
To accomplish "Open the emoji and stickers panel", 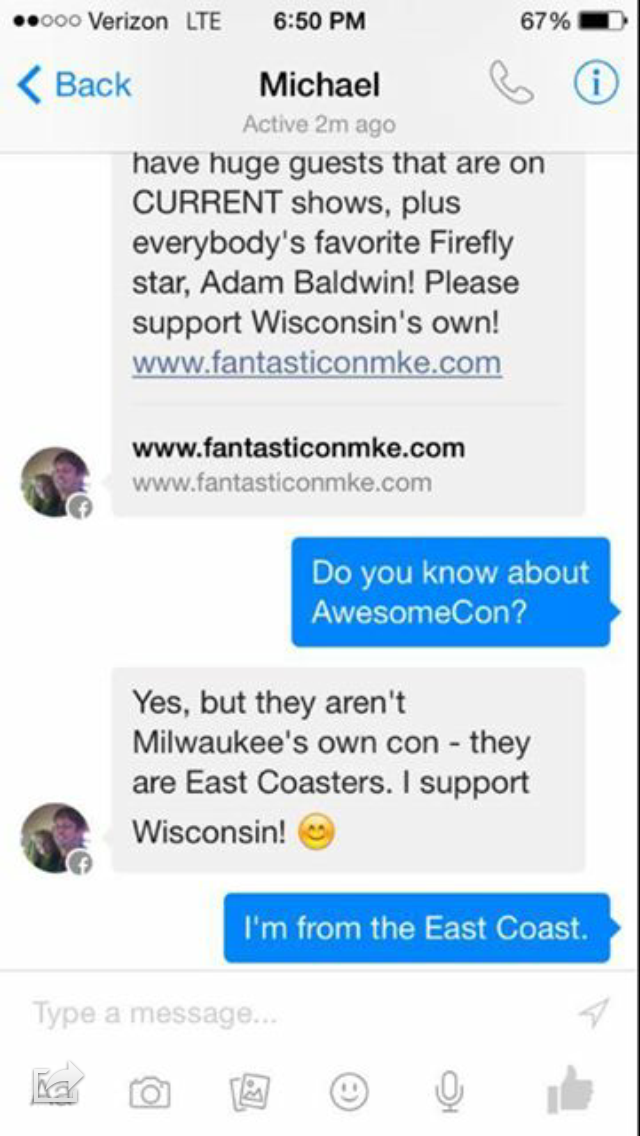I will point(349,1092).
